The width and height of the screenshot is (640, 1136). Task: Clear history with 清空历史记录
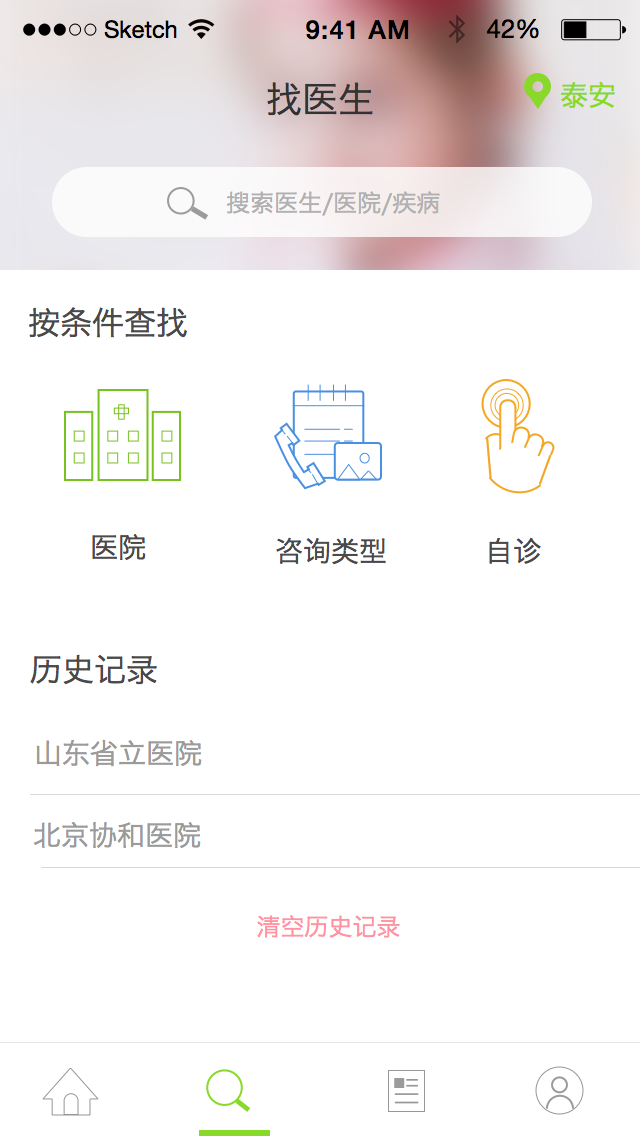(x=328, y=927)
